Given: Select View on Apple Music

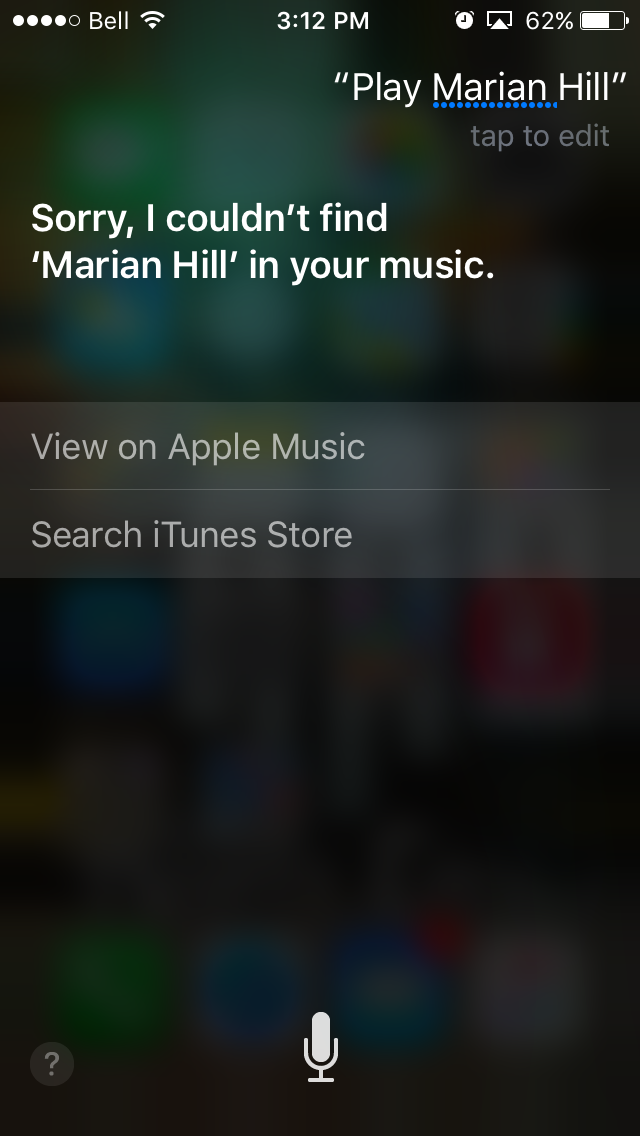Looking at the screenshot, I should point(320,446).
